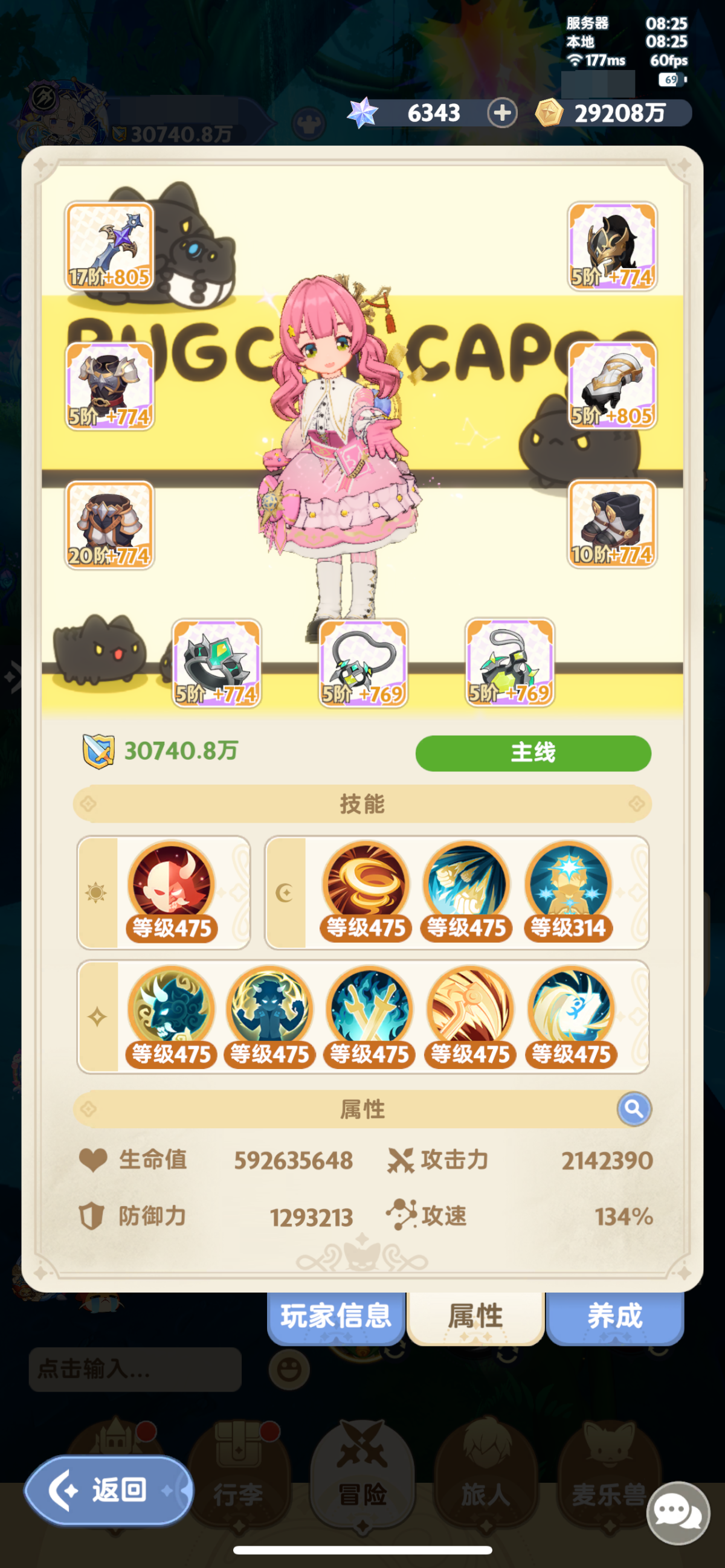The width and height of the screenshot is (725, 1568).
Task: Tap the 返回 back button
Action: coord(108,1490)
